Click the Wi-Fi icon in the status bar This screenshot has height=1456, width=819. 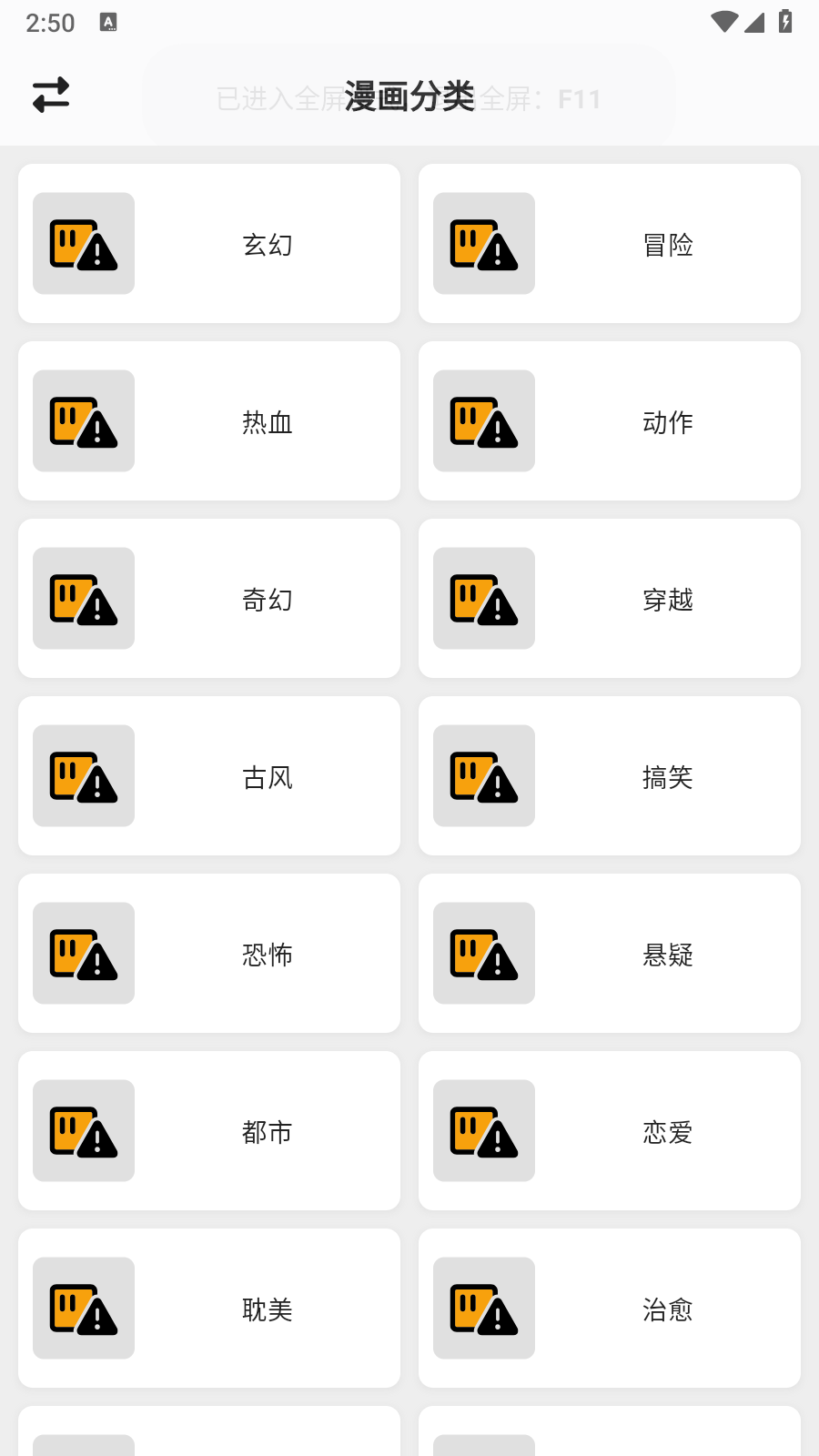[x=723, y=22]
